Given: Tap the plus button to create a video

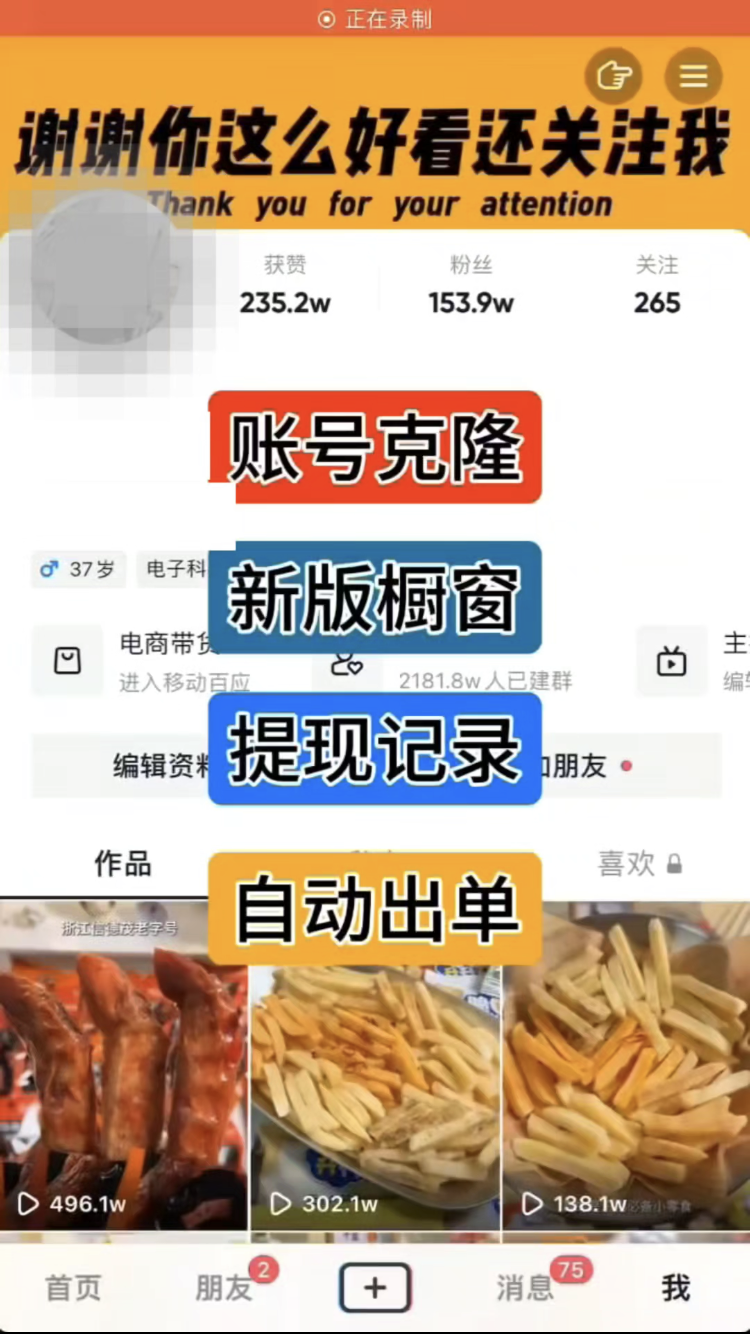Looking at the screenshot, I should point(374,1288).
